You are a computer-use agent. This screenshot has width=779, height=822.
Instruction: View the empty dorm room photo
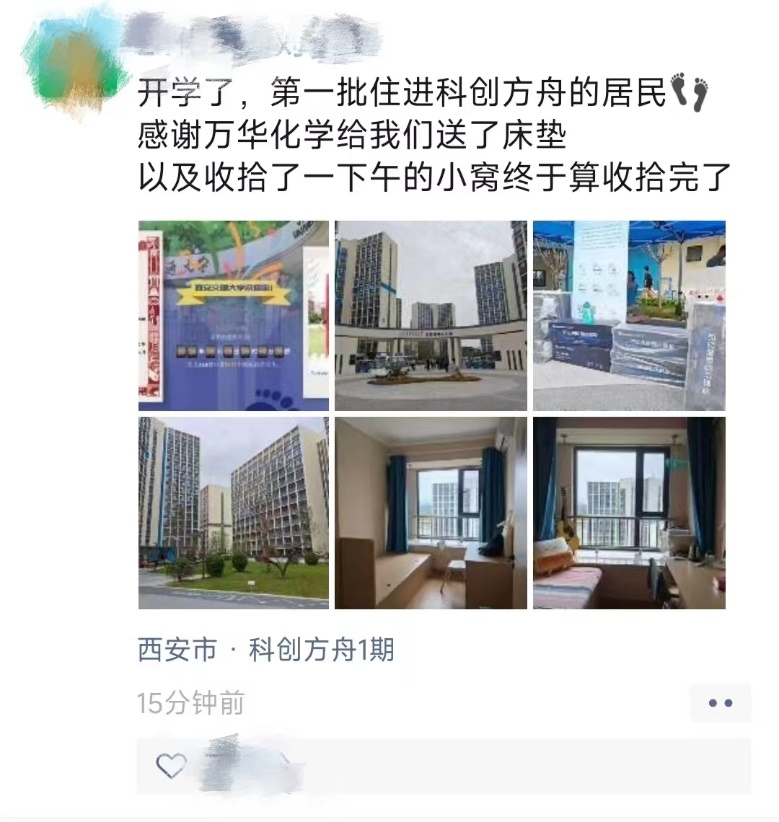(430, 512)
